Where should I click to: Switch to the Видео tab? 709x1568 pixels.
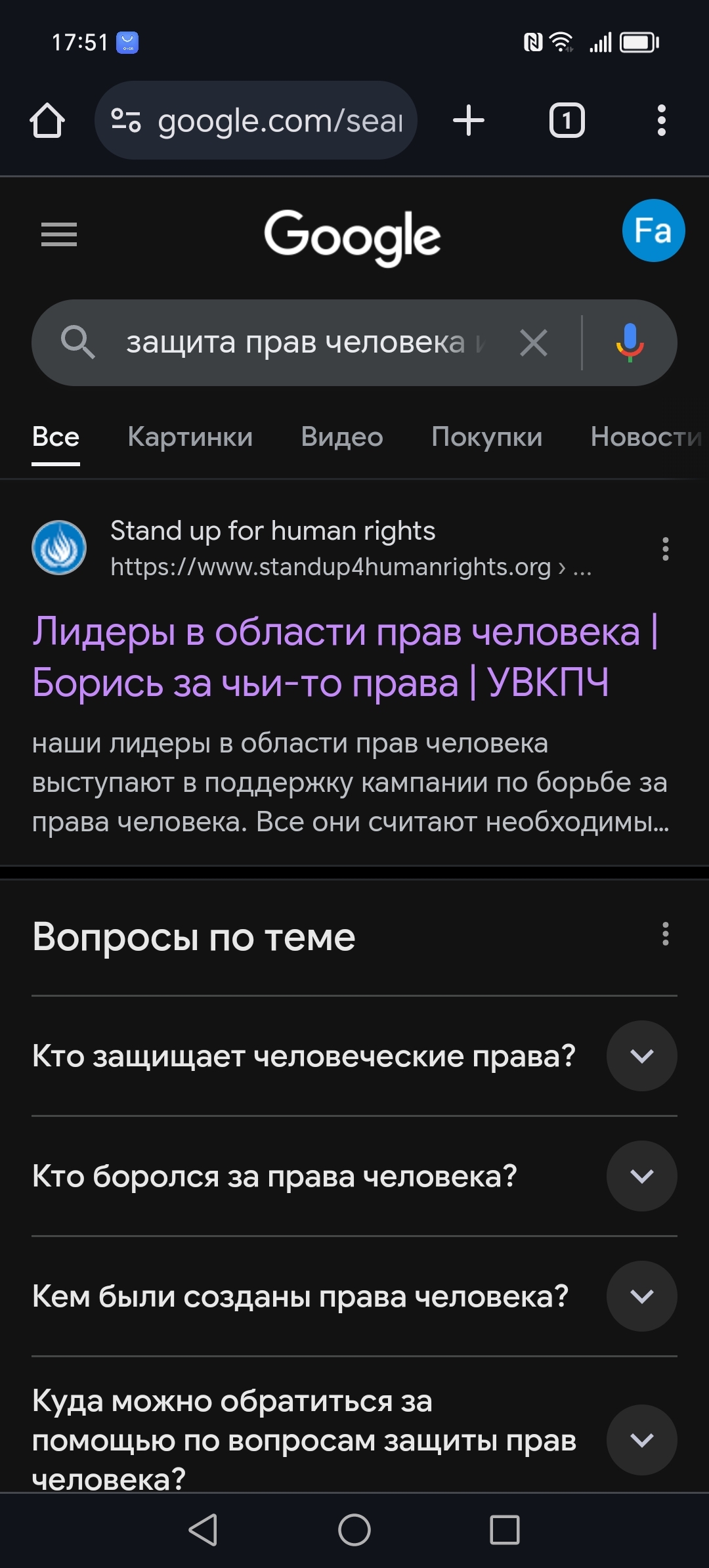(341, 437)
